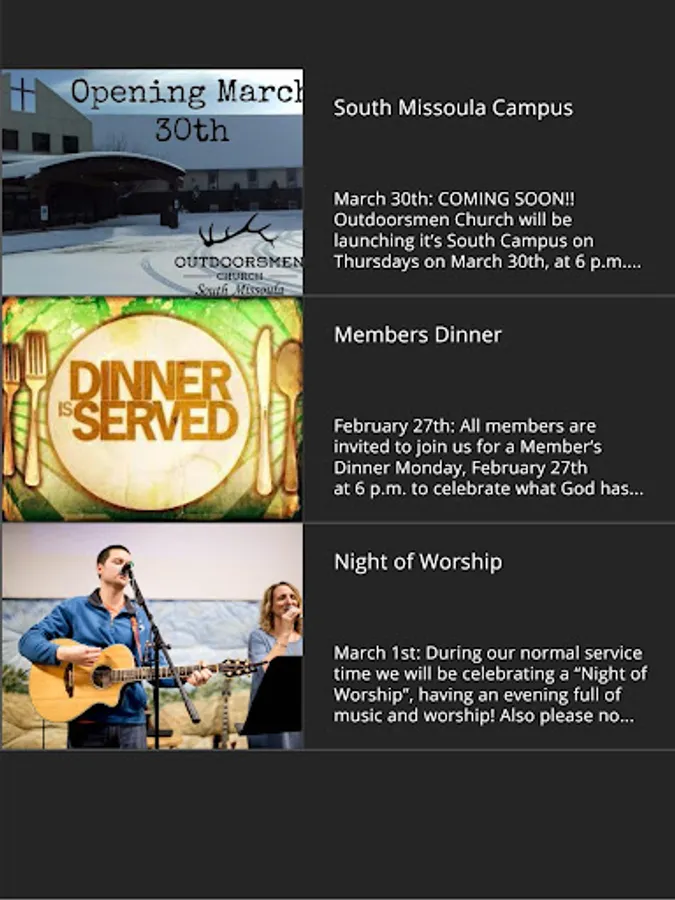View the Night of Worship details
This screenshot has height=900, width=675.
[x=338, y=636]
